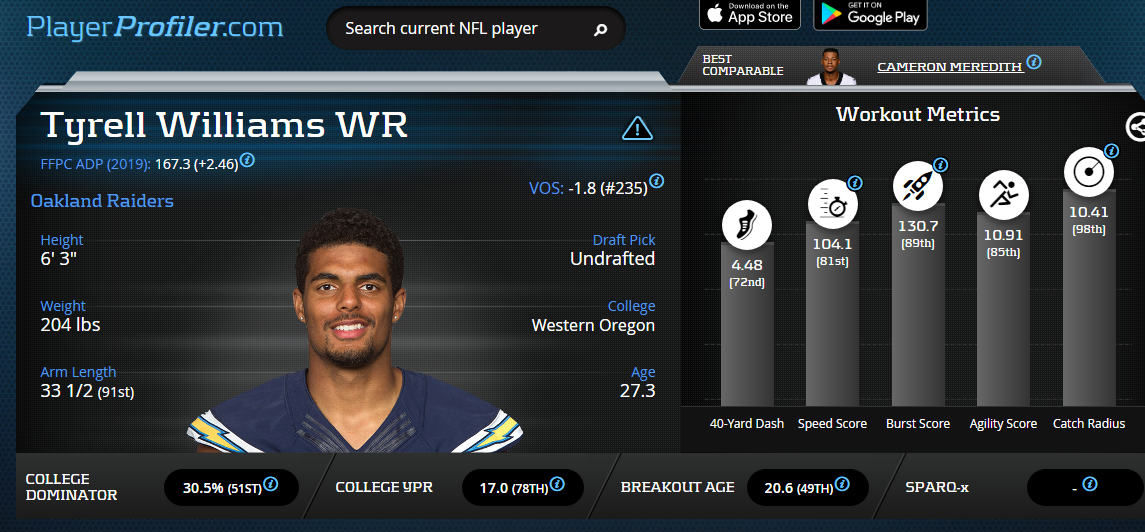Show info for the VOS rating
The width and height of the screenshot is (1145, 532).
click(x=656, y=181)
